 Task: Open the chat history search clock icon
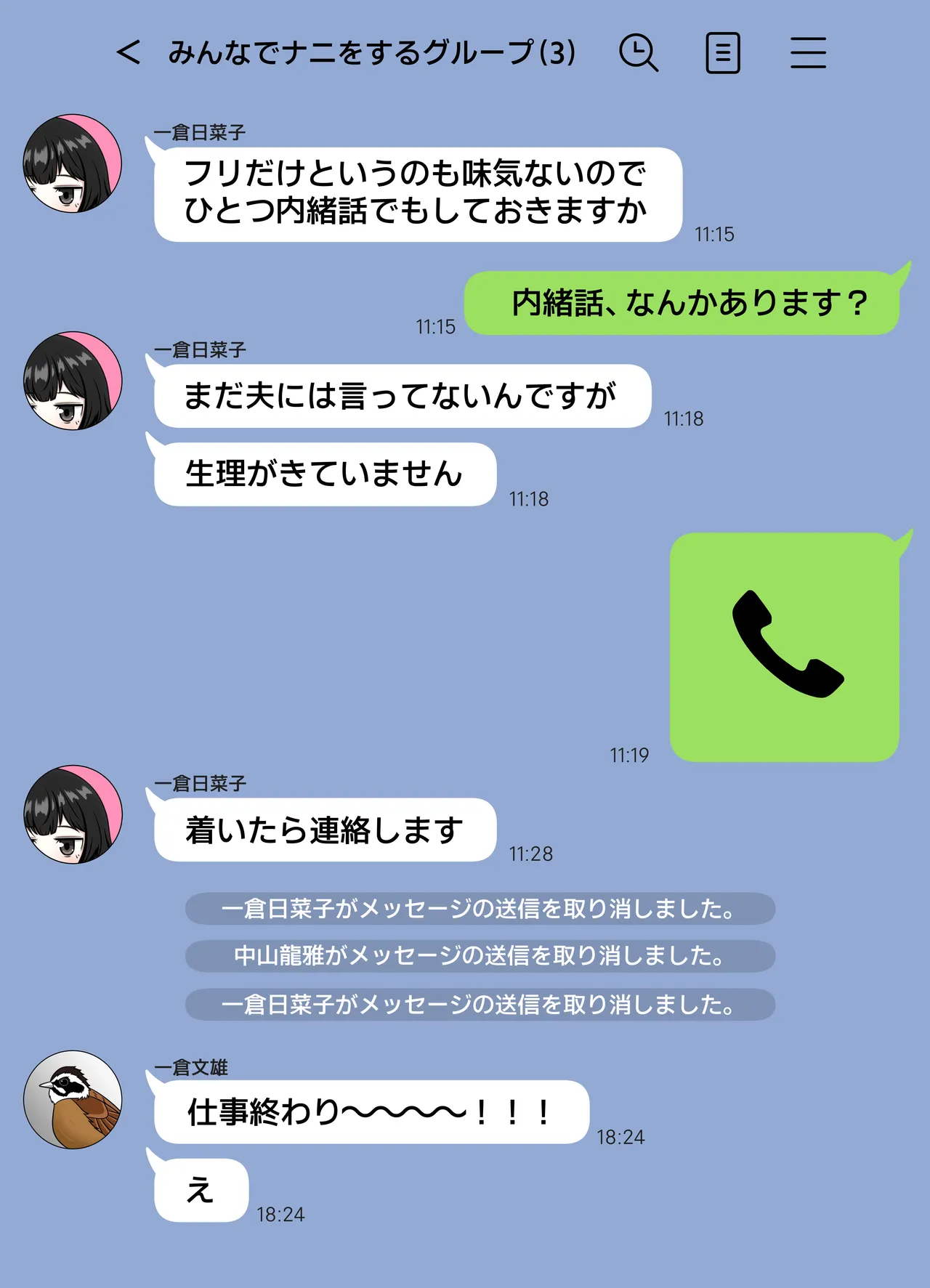[x=639, y=51]
